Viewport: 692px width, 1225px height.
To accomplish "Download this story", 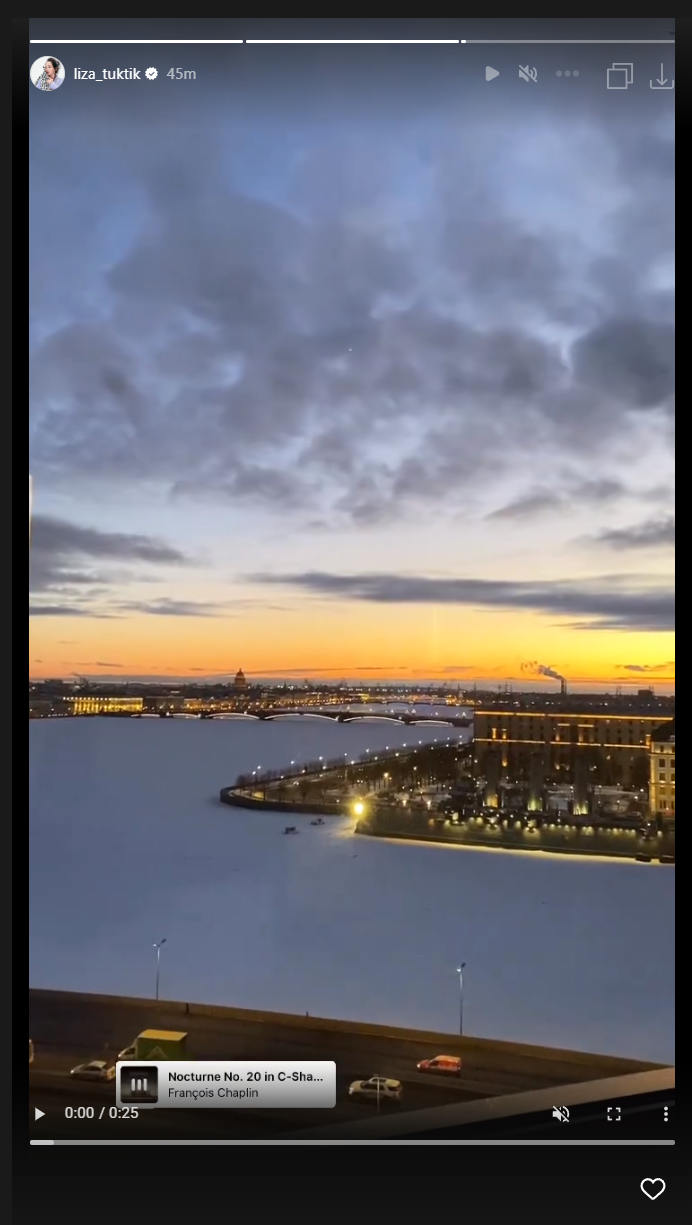I will [x=661, y=76].
